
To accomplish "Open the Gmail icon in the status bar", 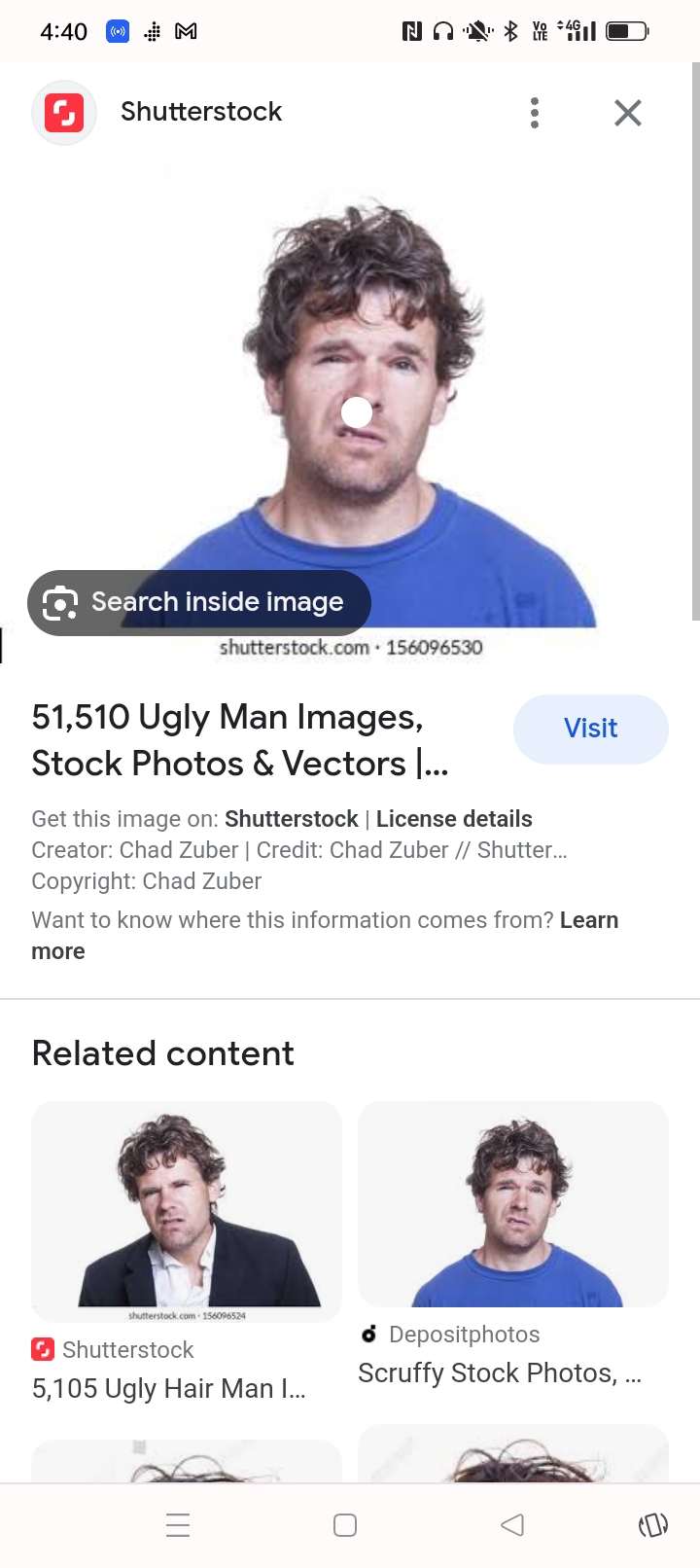I will click(x=185, y=30).
